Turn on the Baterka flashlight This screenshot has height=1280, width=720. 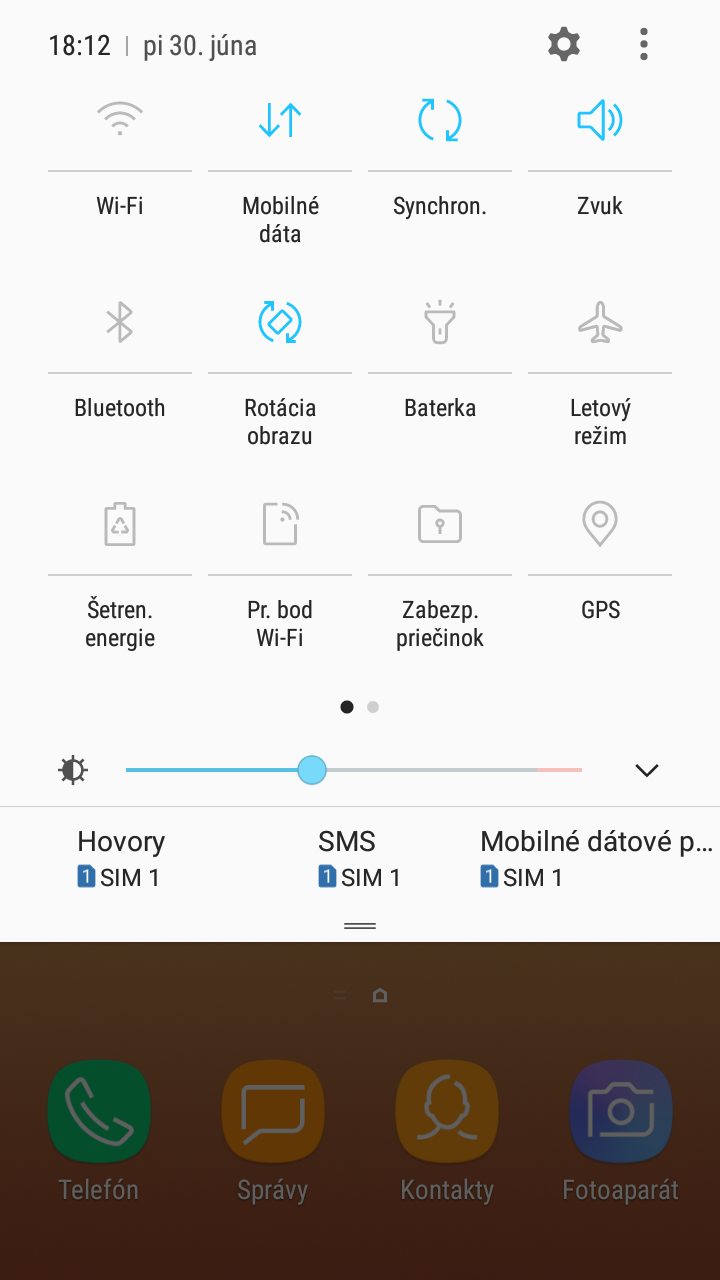tap(440, 322)
